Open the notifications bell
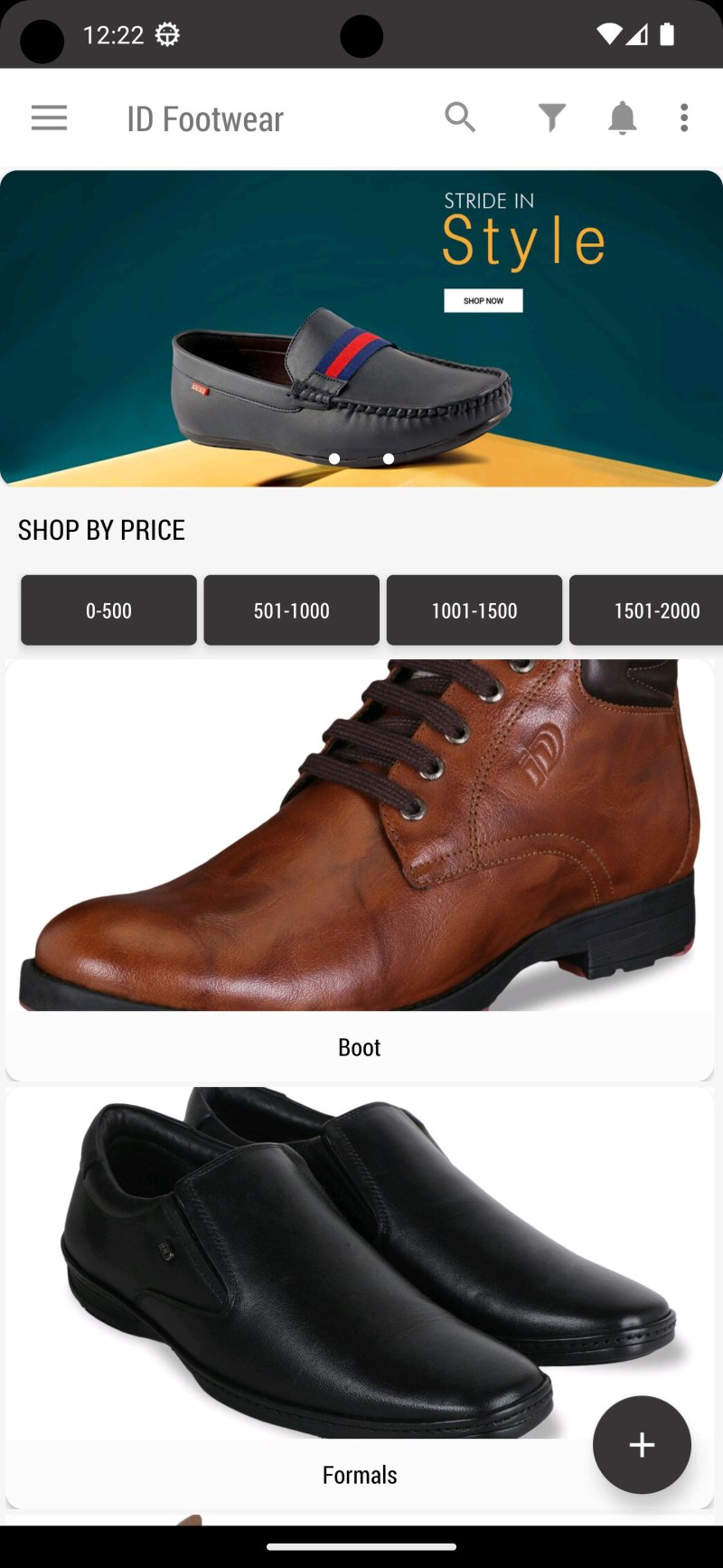Viewport: 723px width, 1568px height. click(622, 118)
